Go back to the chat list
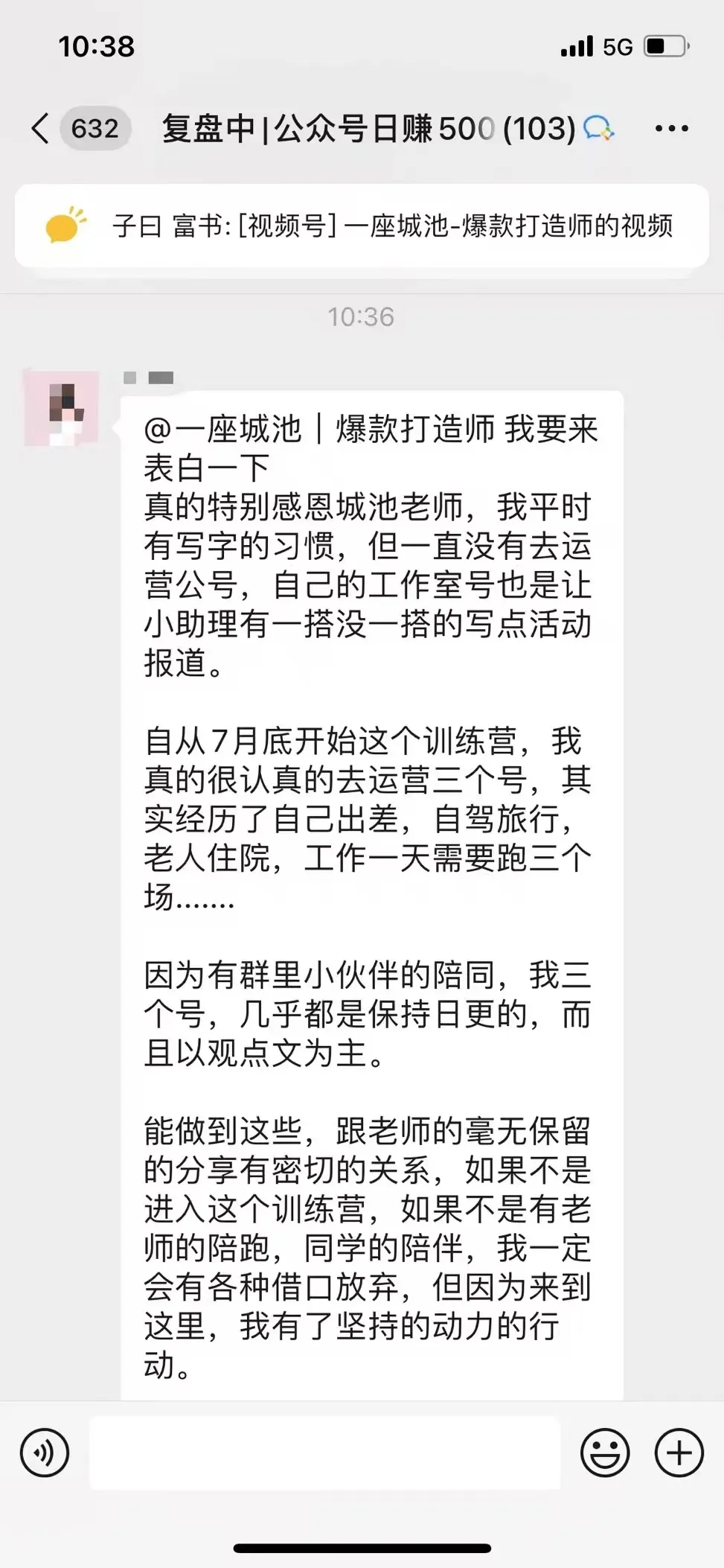The width and height of the screenshot is (724, 1568). [41, 128]
